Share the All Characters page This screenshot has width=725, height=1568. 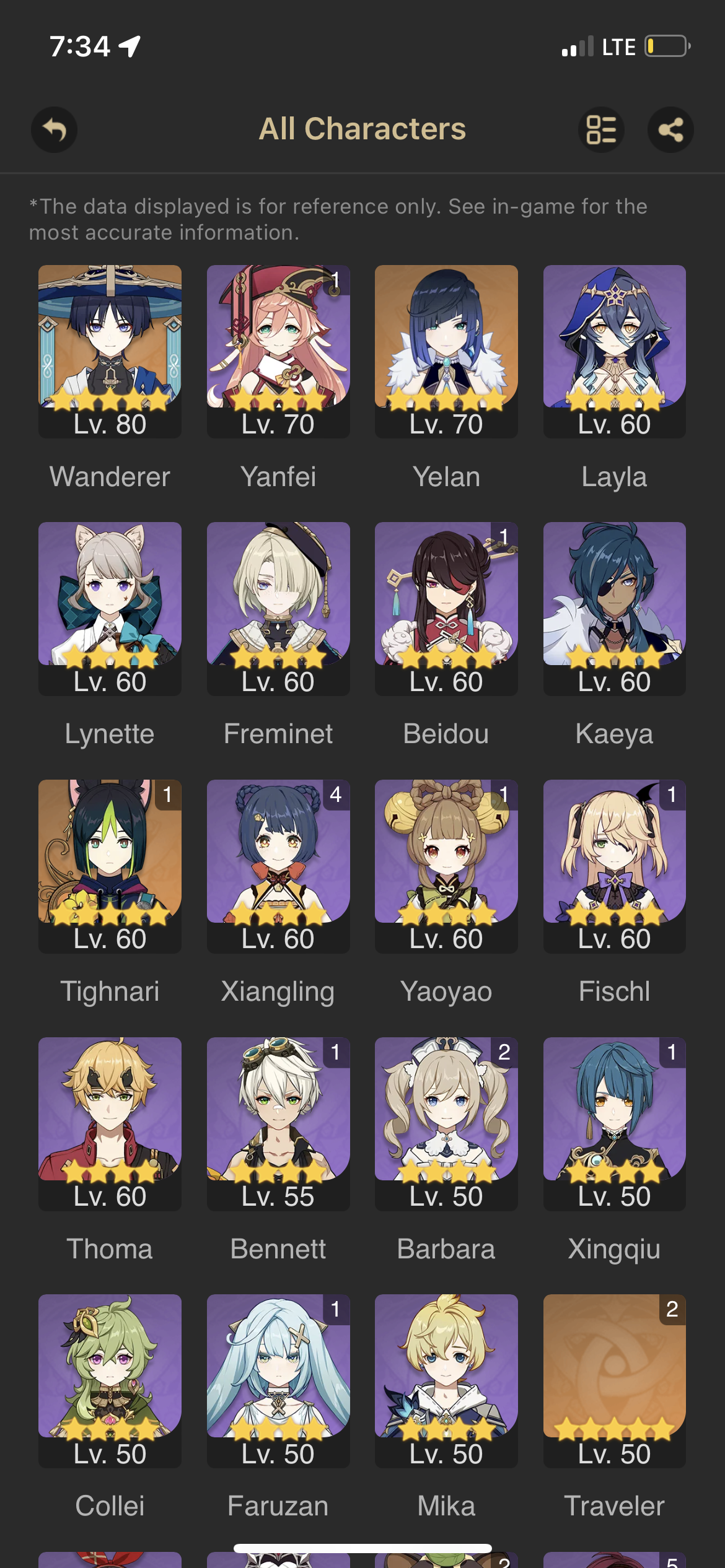tap(670, 129)
